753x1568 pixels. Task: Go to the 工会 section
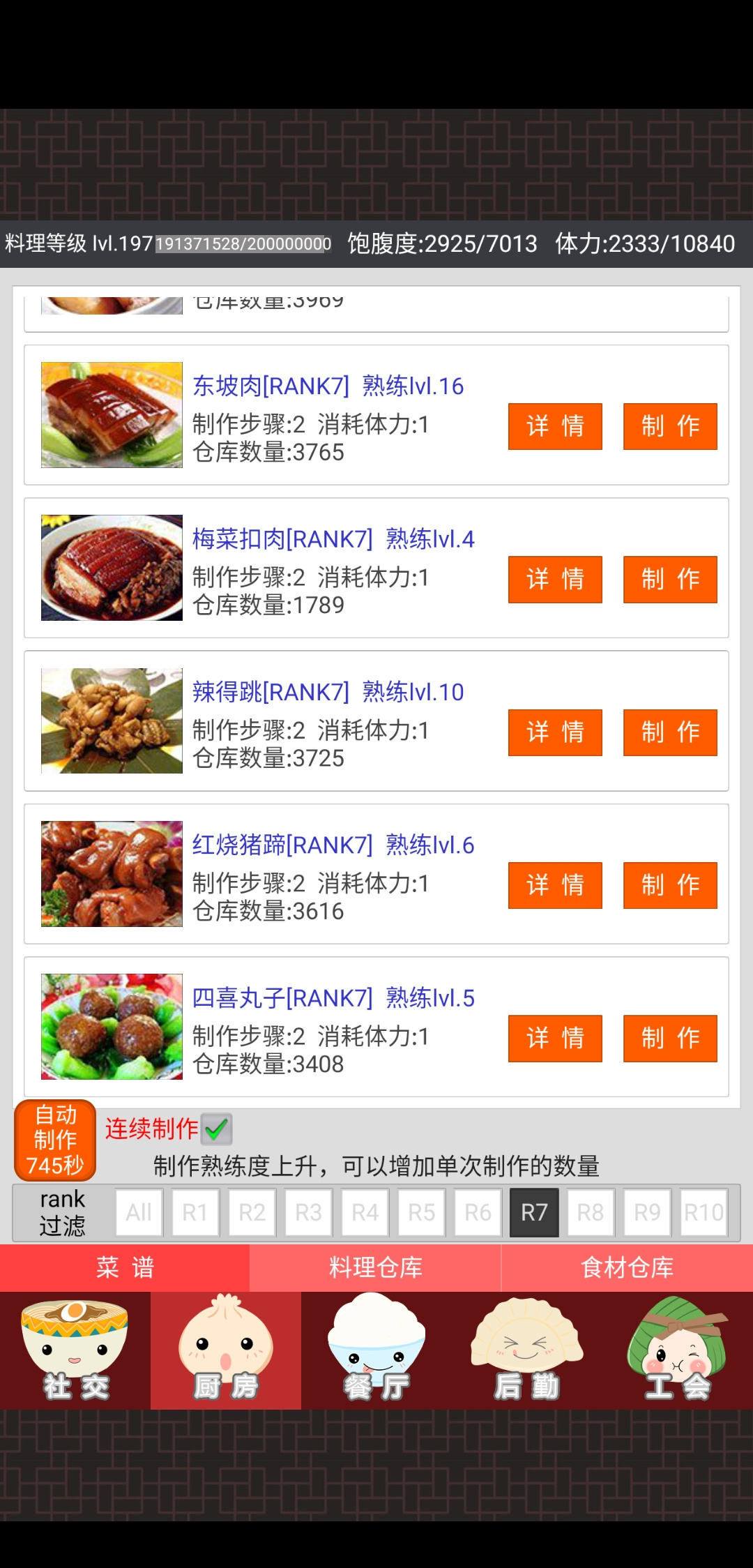click(678, 1350)
